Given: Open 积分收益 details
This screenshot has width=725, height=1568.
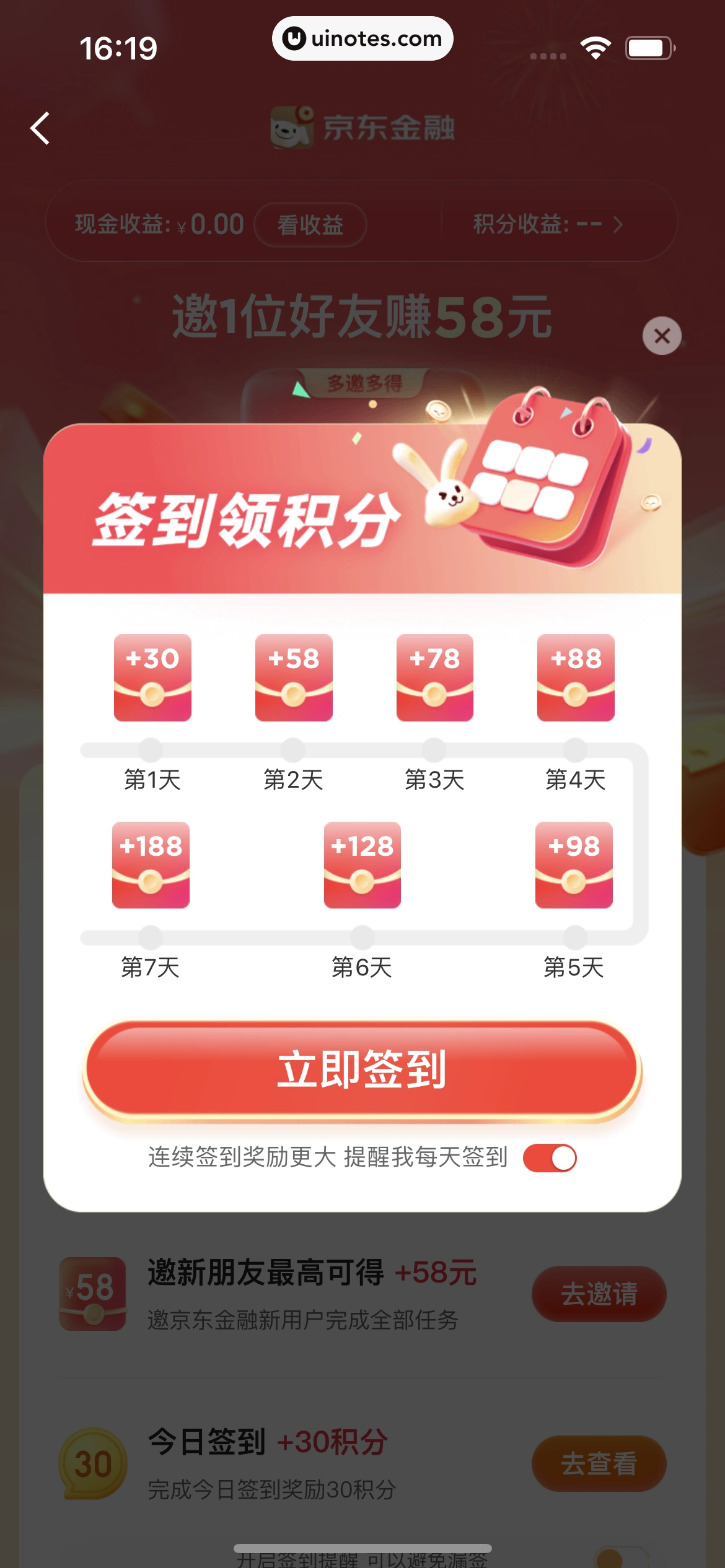Looking at the screenshot, I should [x=547, y=224].
